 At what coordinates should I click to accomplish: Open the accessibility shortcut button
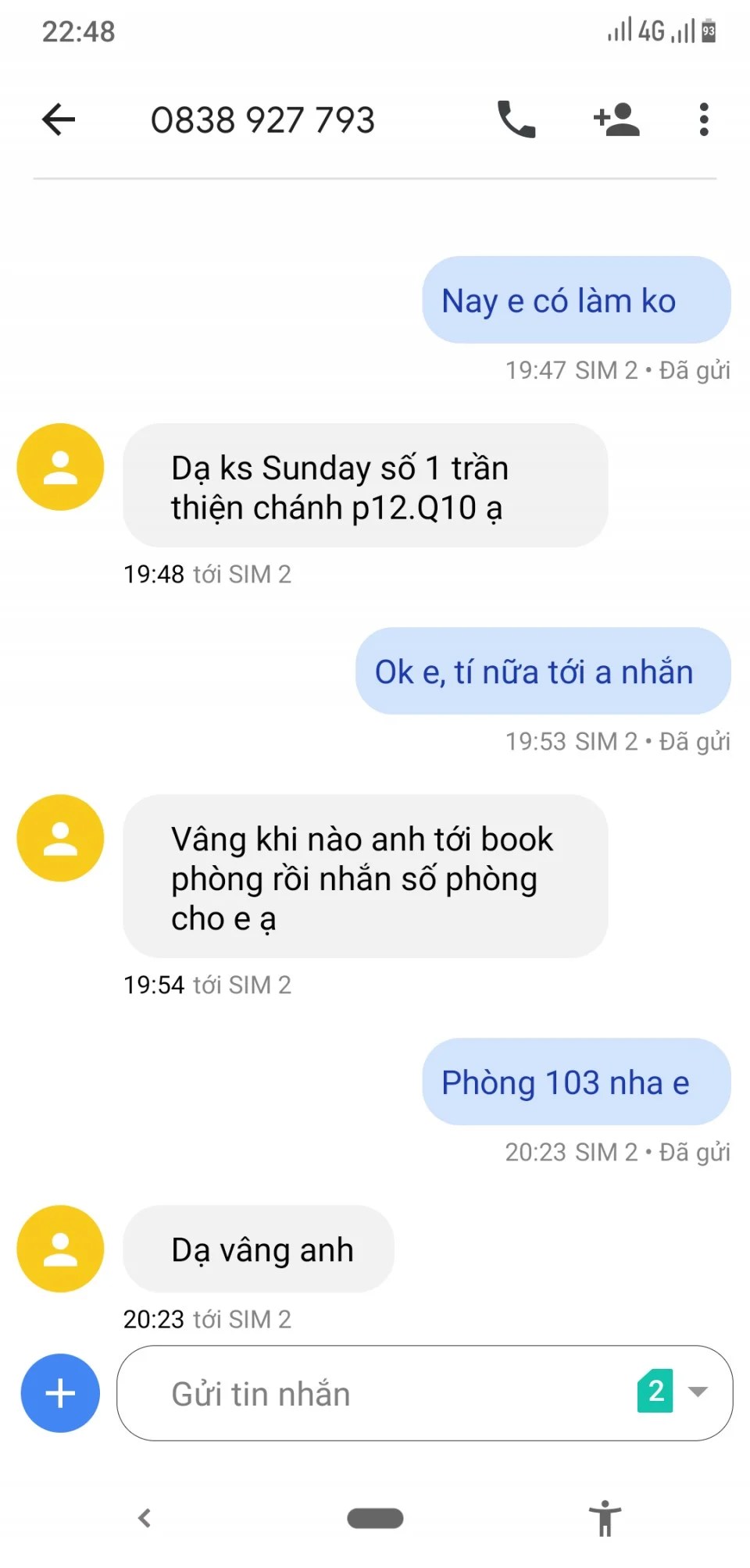click(605, 1518)
